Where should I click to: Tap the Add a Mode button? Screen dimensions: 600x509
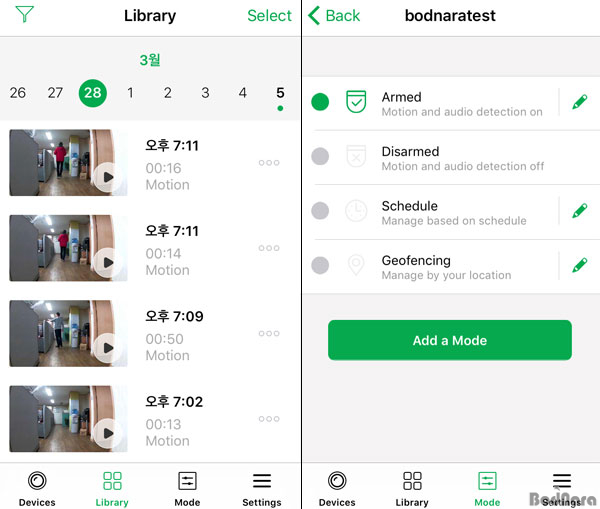pyautogui.click(x=449, y=340)
